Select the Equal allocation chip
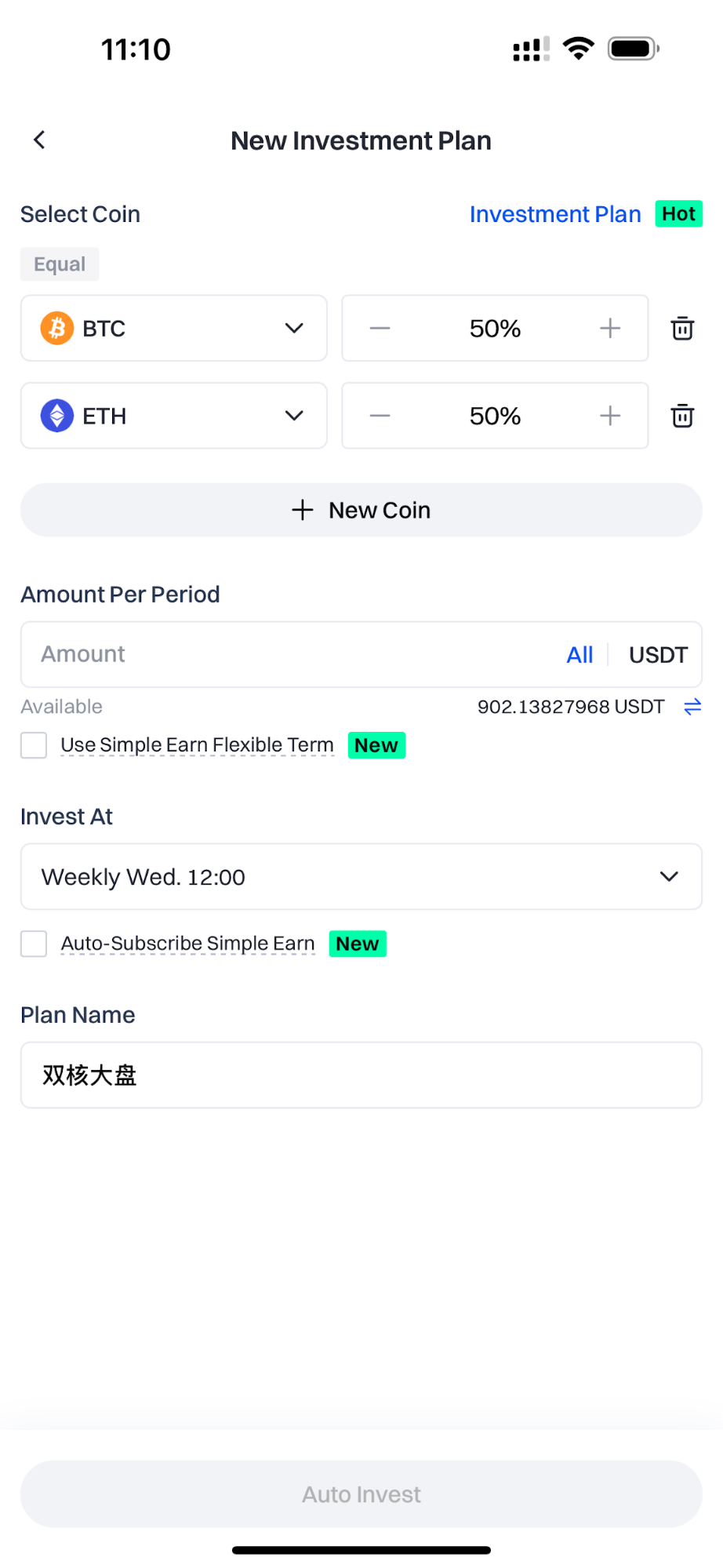The height and width of the screenshot is (1568, 723). 60,264
